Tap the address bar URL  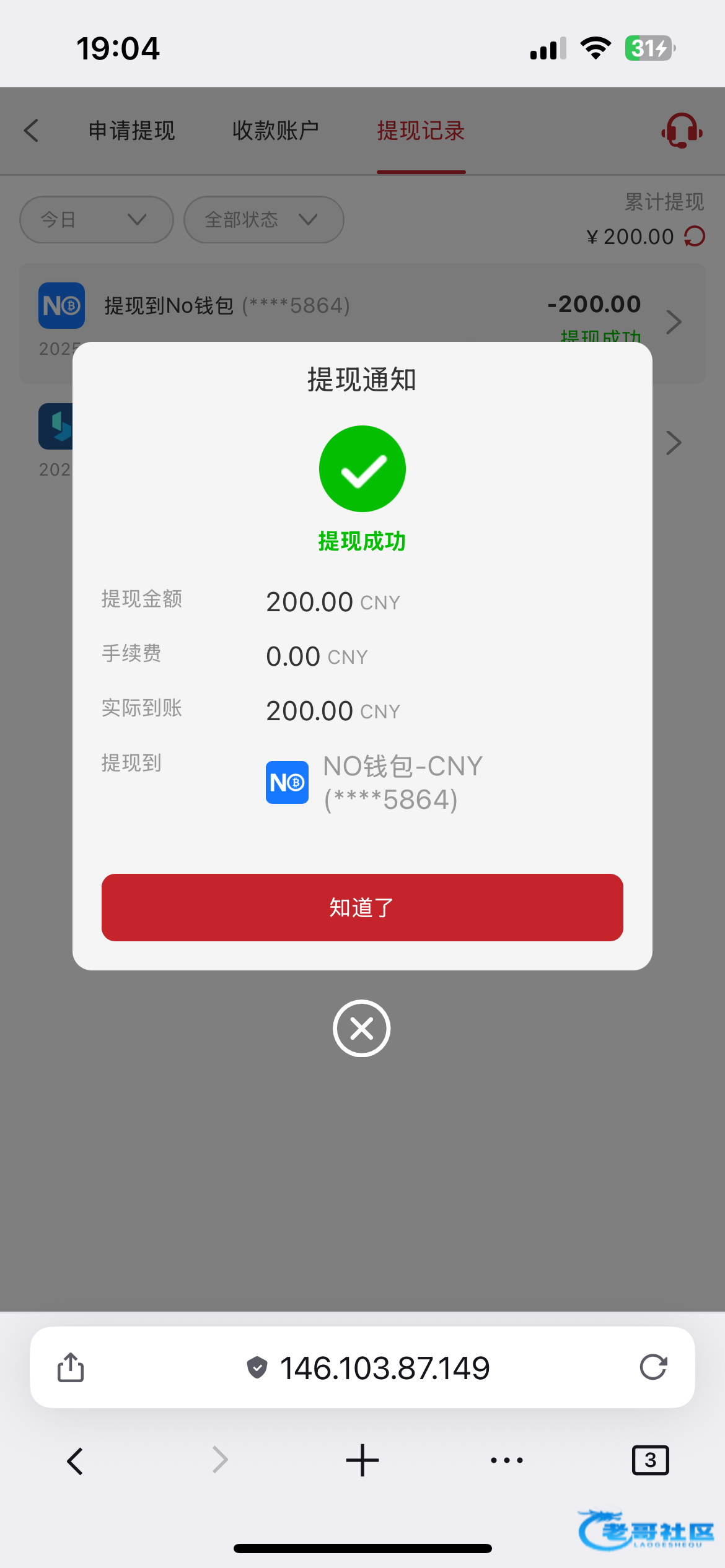point(384,1367)
